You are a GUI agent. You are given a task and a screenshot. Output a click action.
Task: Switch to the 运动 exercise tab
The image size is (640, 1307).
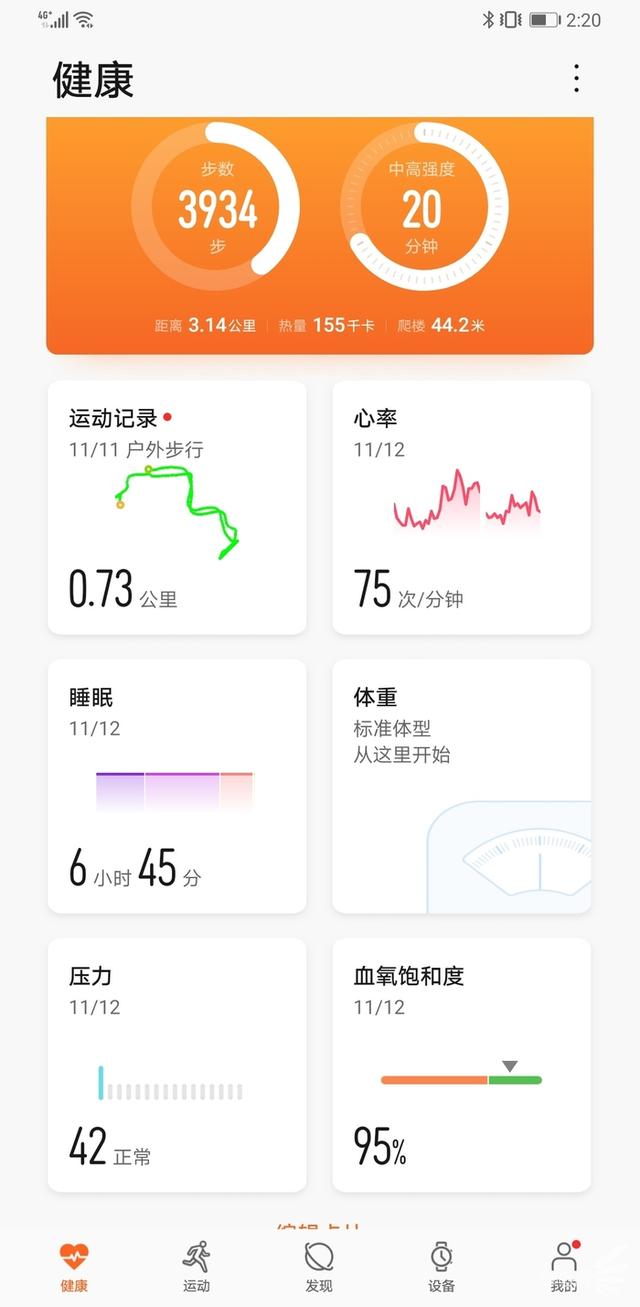click(x=196, y=1265)
